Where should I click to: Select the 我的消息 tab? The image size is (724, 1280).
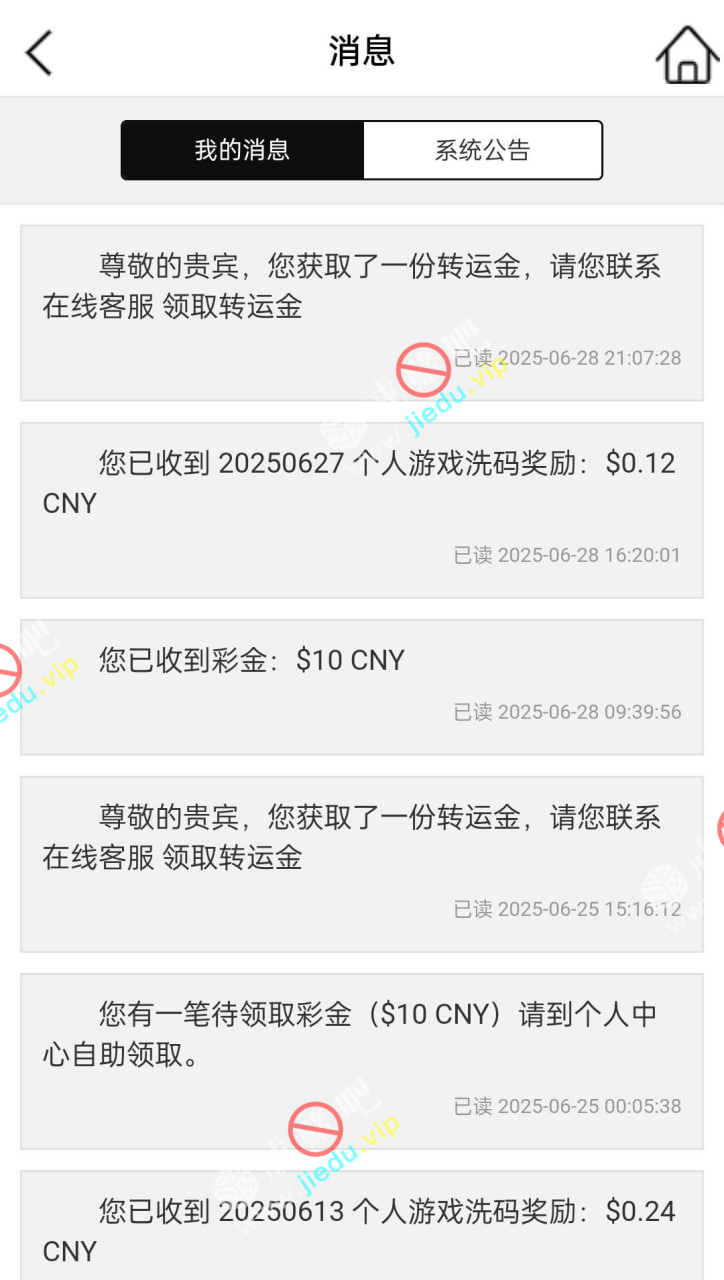tap(242, 151)
